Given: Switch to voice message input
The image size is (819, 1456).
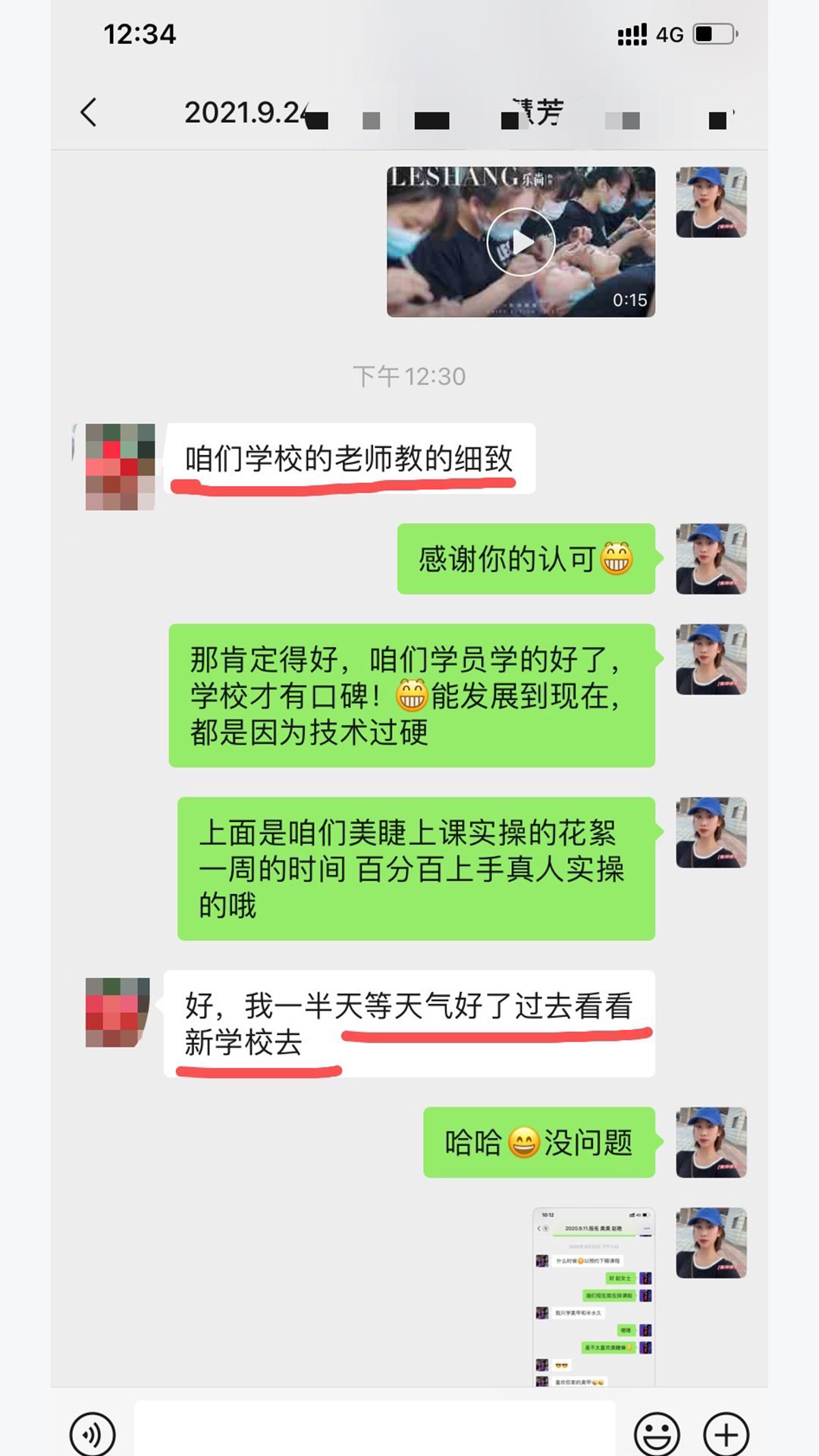Looking at the screenshot, I should pos(93,1434).
